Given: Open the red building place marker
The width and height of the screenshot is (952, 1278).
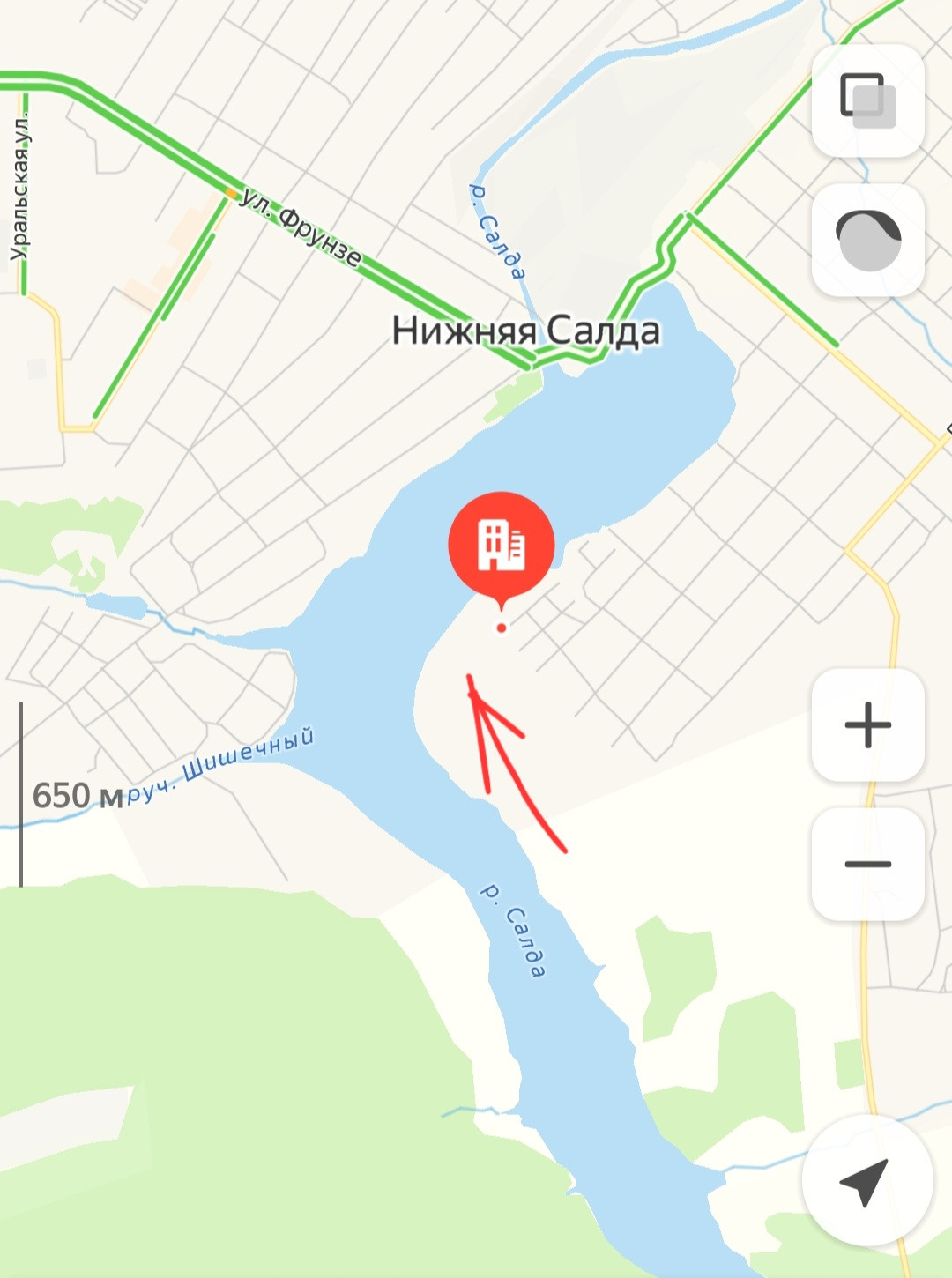Looking at the screenshot, I should tap(501, 544).
